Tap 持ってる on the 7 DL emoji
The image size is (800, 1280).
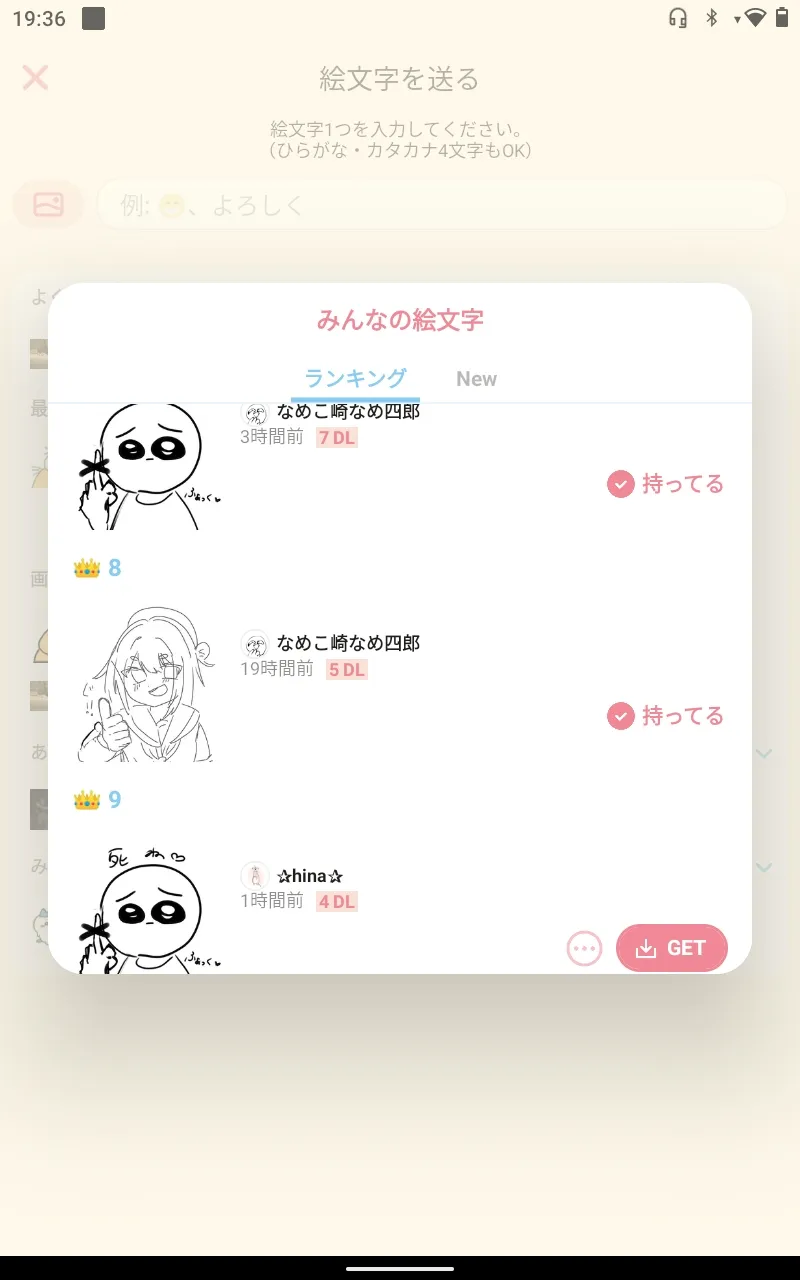click(665, 484)
